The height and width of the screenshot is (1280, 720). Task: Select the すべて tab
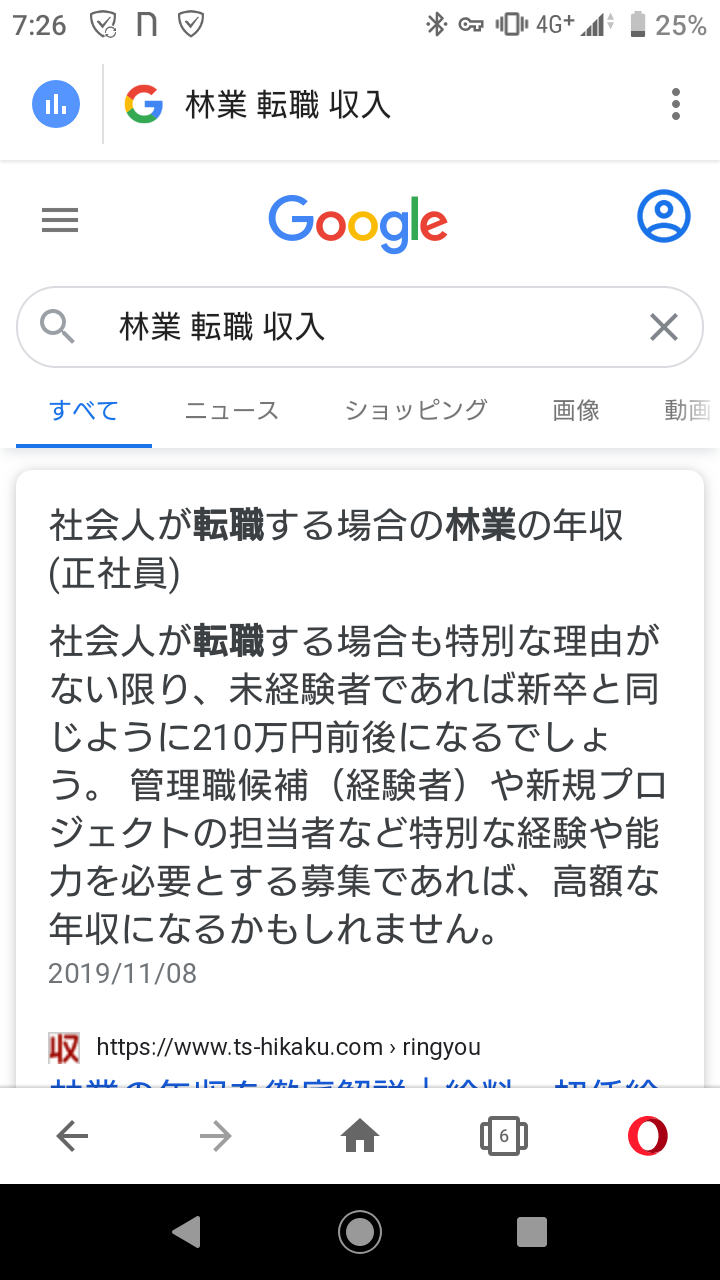point(84,410)
